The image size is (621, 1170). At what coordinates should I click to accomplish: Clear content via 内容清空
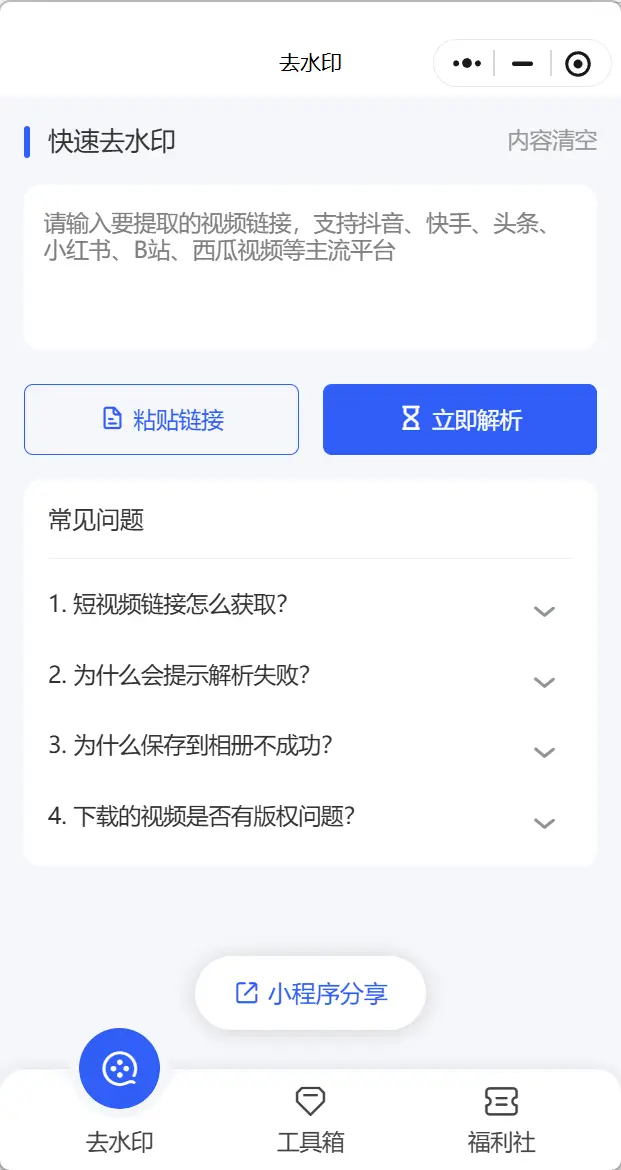point(552,141)
